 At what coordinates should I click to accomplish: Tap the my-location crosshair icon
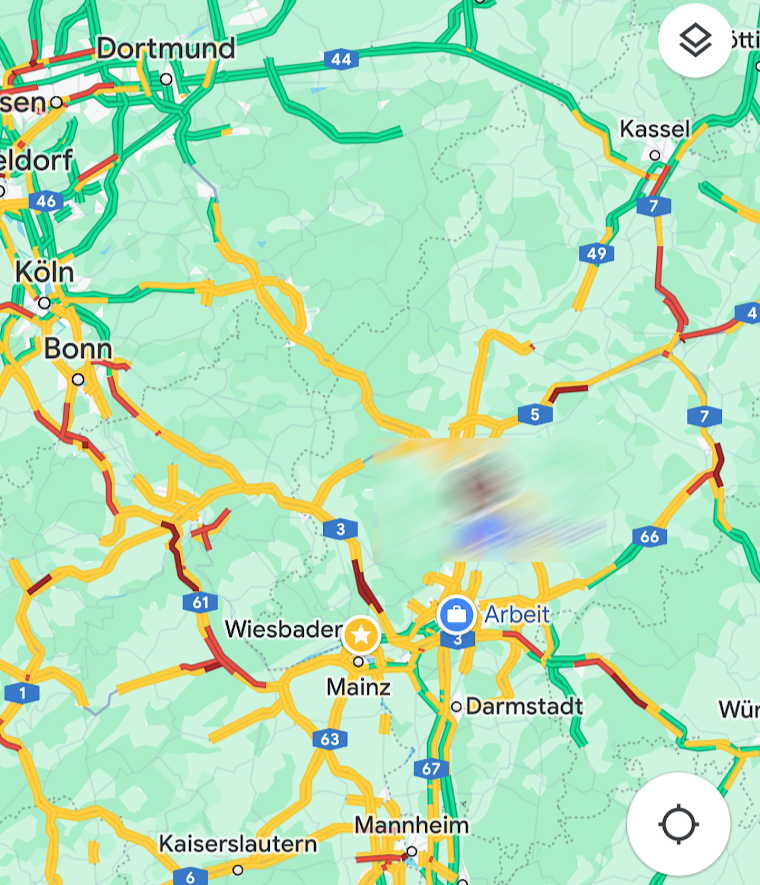click(681, 824)
